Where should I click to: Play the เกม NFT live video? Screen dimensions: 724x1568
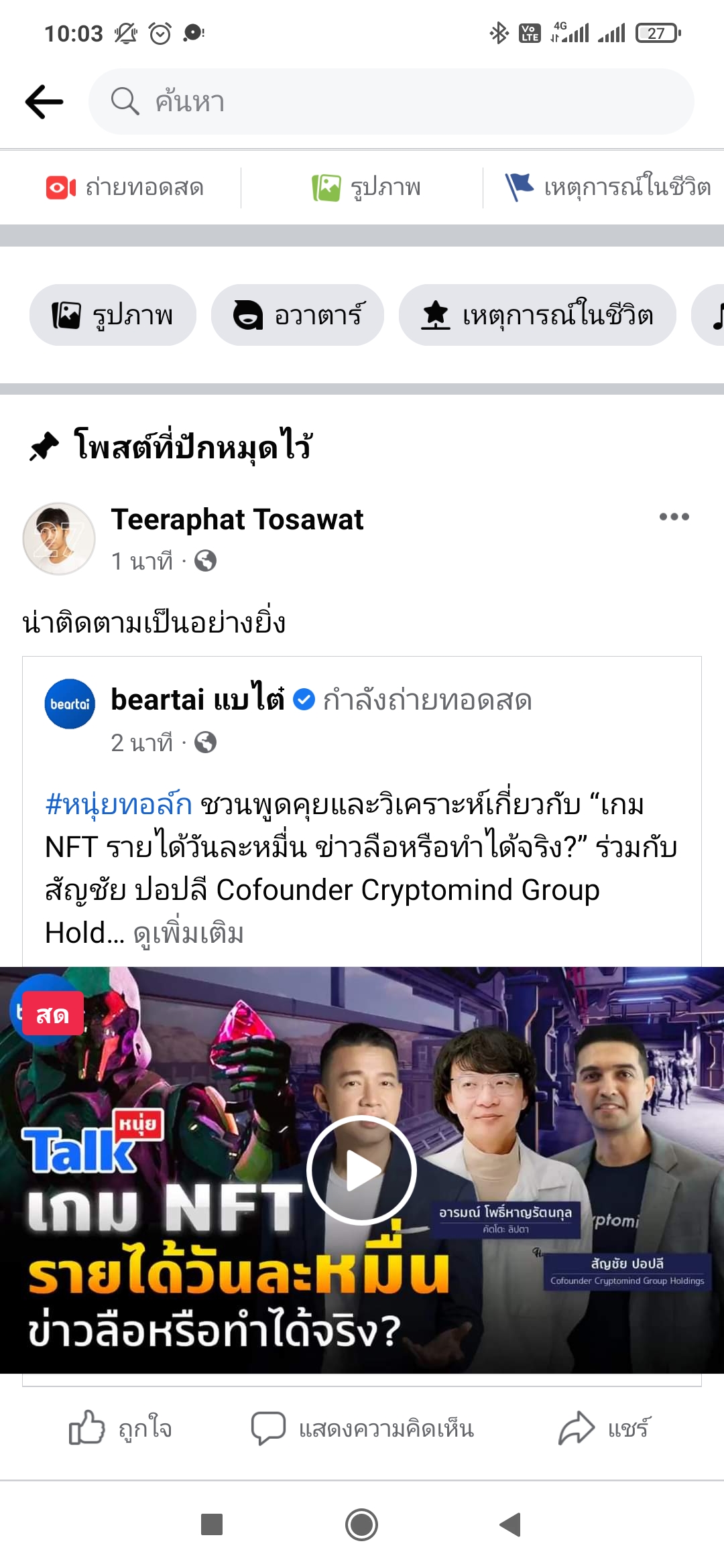coord(362,1170)
